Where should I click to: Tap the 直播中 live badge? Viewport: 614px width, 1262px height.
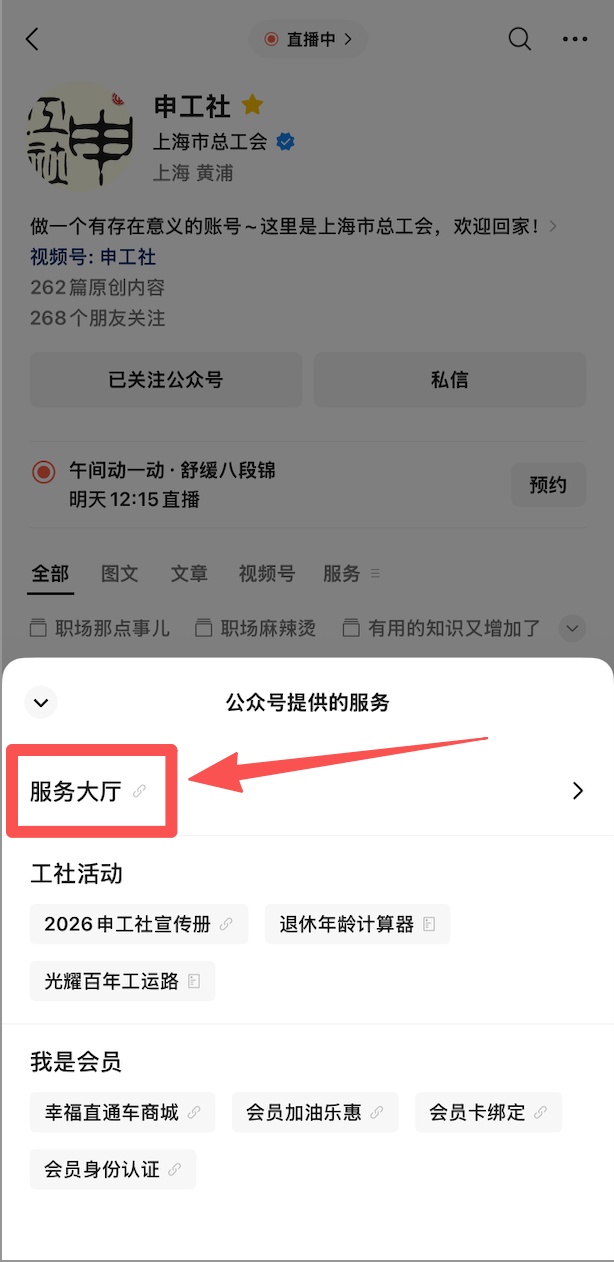[x=308, y=39]
